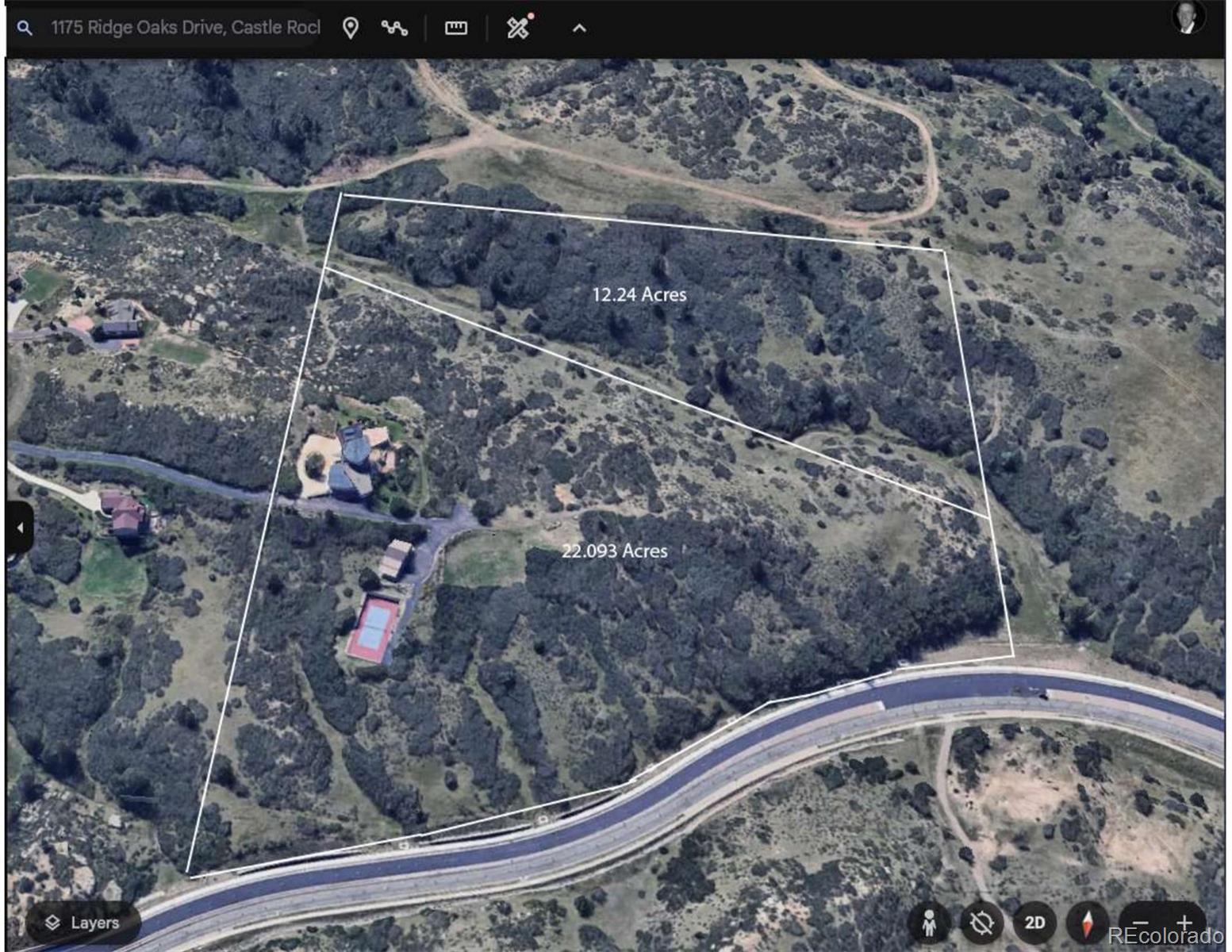Viewport: 1232px width, 952px height.
Task: Collapse the top toolbar with the chevron
Action: coord(580,29)
